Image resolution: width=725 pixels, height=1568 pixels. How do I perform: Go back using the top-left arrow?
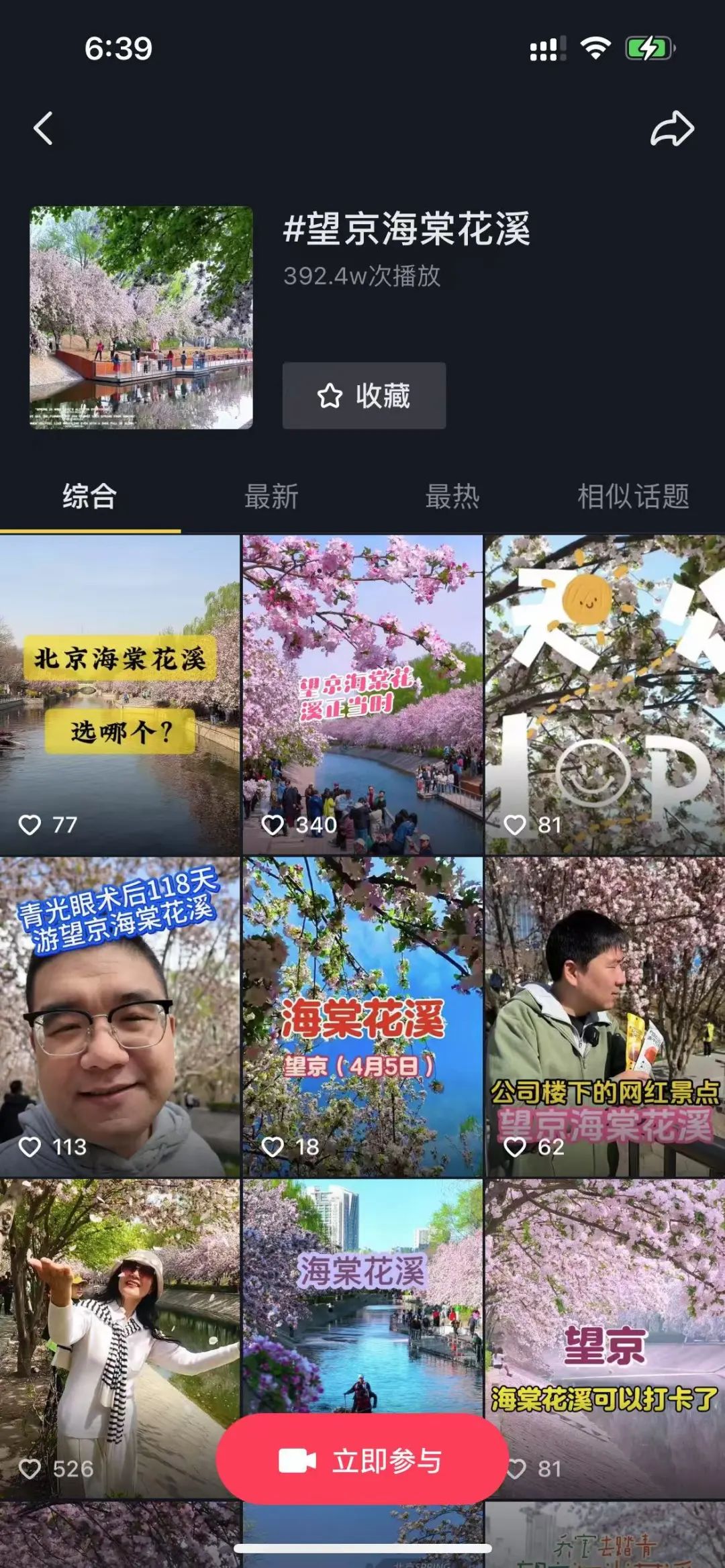[x=44, y=128]
